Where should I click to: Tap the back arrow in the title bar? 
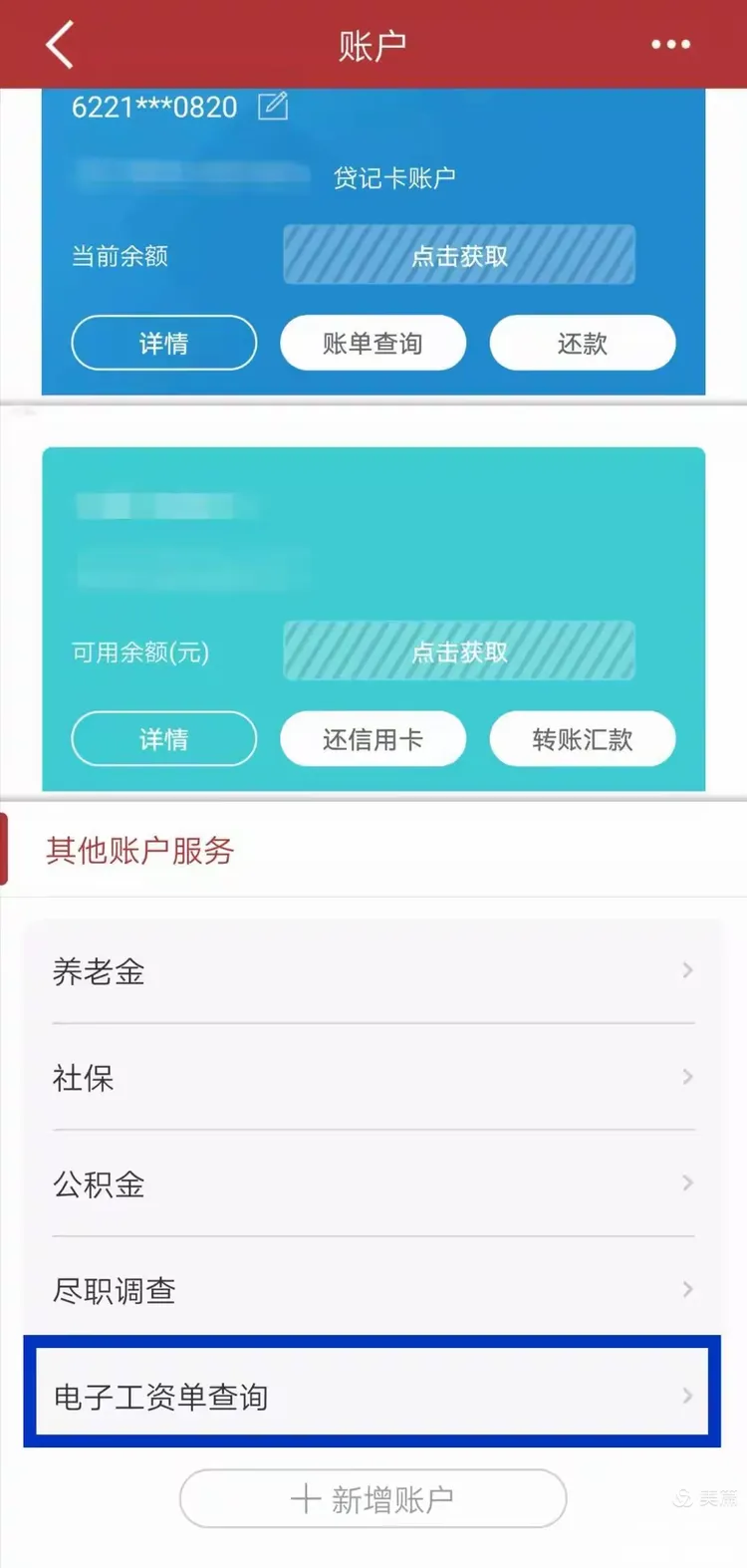(x=58, y=44)
